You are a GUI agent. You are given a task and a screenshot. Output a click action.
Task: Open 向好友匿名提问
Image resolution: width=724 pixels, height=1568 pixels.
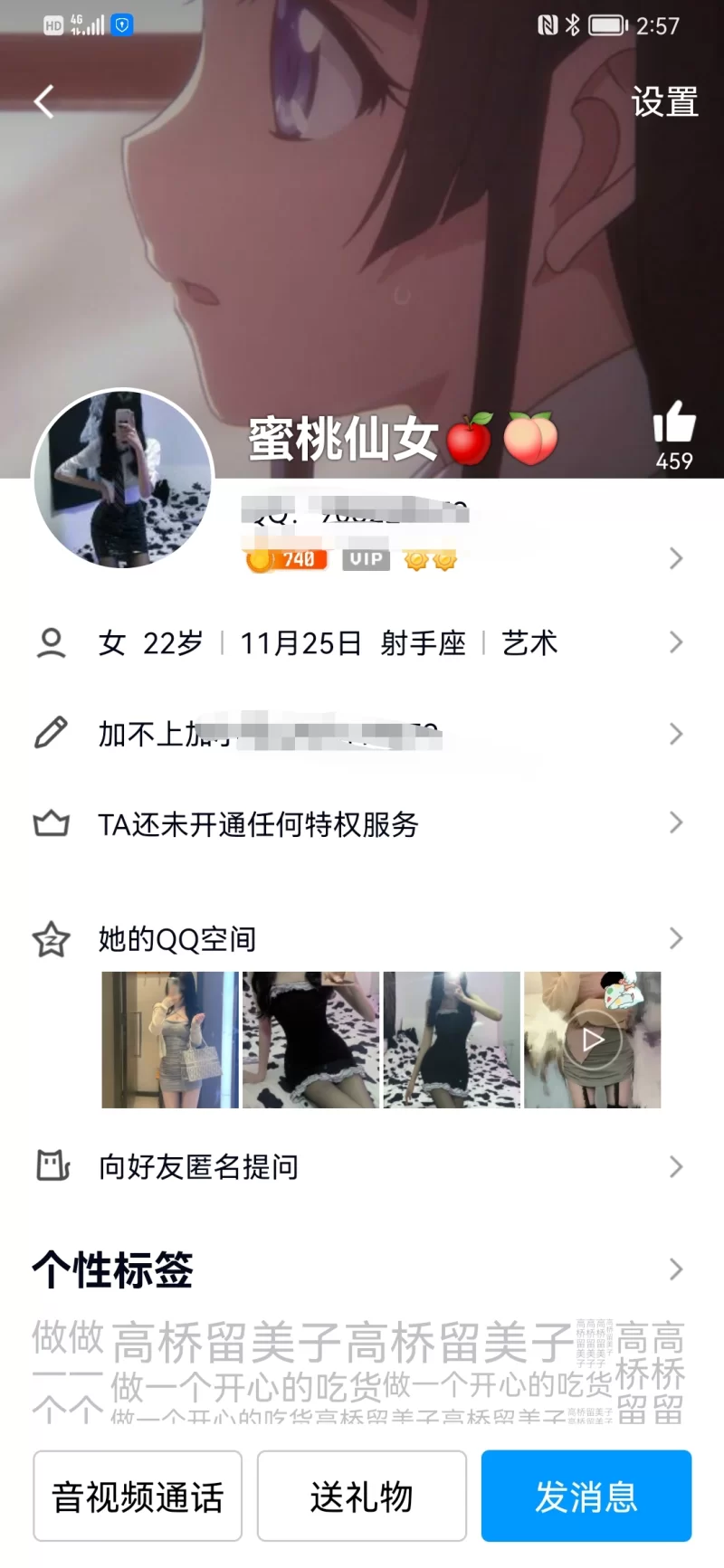[x=362, y=1167]
